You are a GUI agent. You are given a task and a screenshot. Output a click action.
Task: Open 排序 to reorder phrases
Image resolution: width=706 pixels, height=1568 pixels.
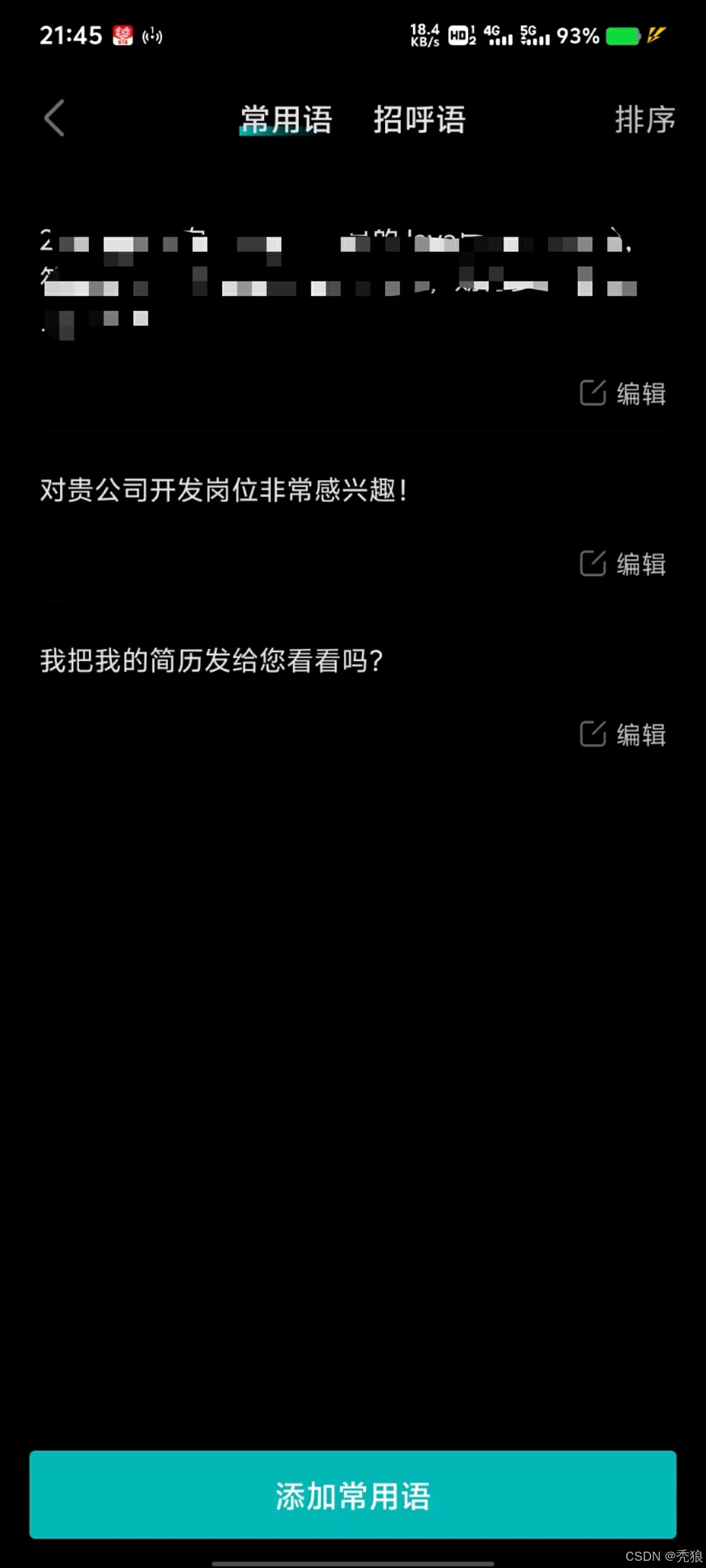point(645,120)
